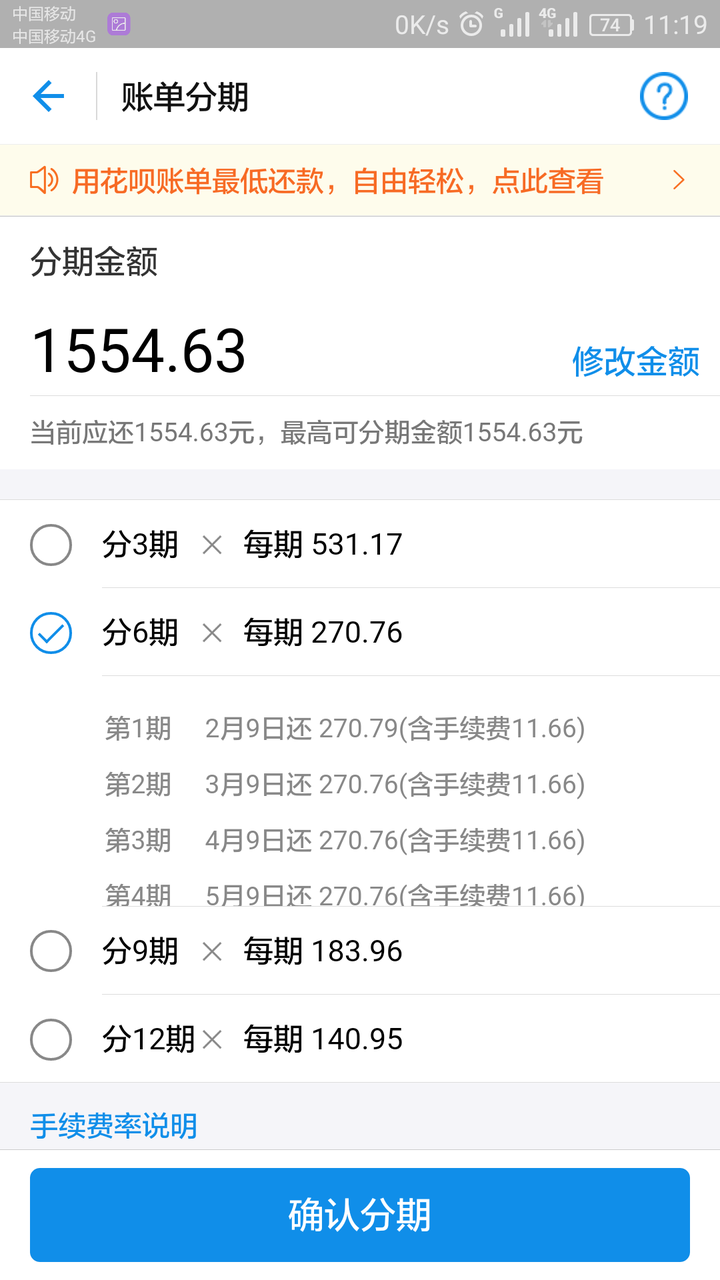Open the help question mark icon
Screen dimensions: 720x1280
tap(664, 97)
